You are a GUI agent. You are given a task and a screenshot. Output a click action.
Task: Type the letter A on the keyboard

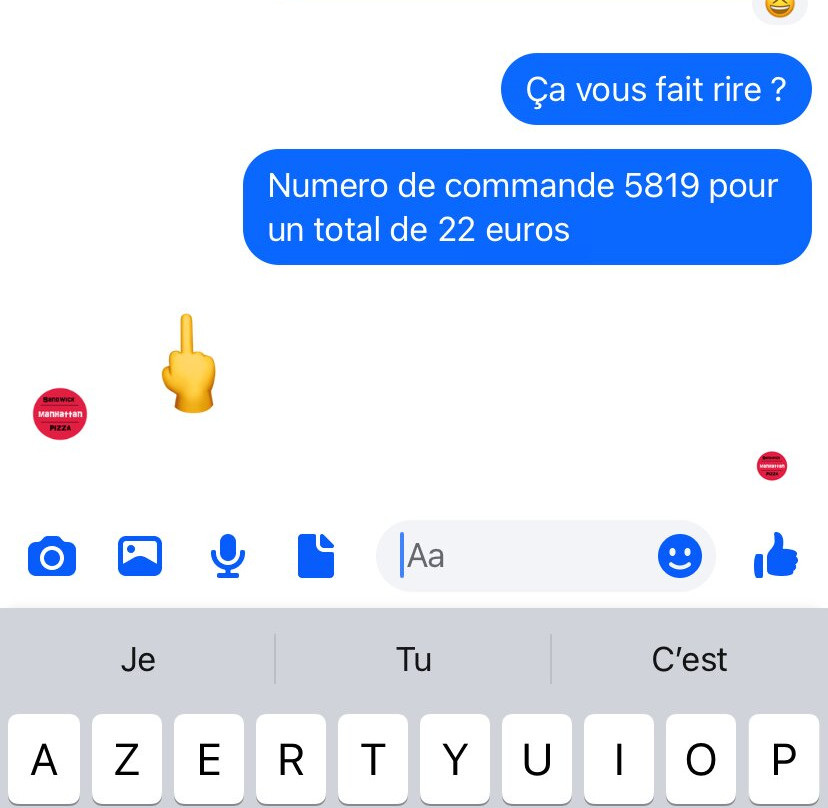(x=44, y=759)
